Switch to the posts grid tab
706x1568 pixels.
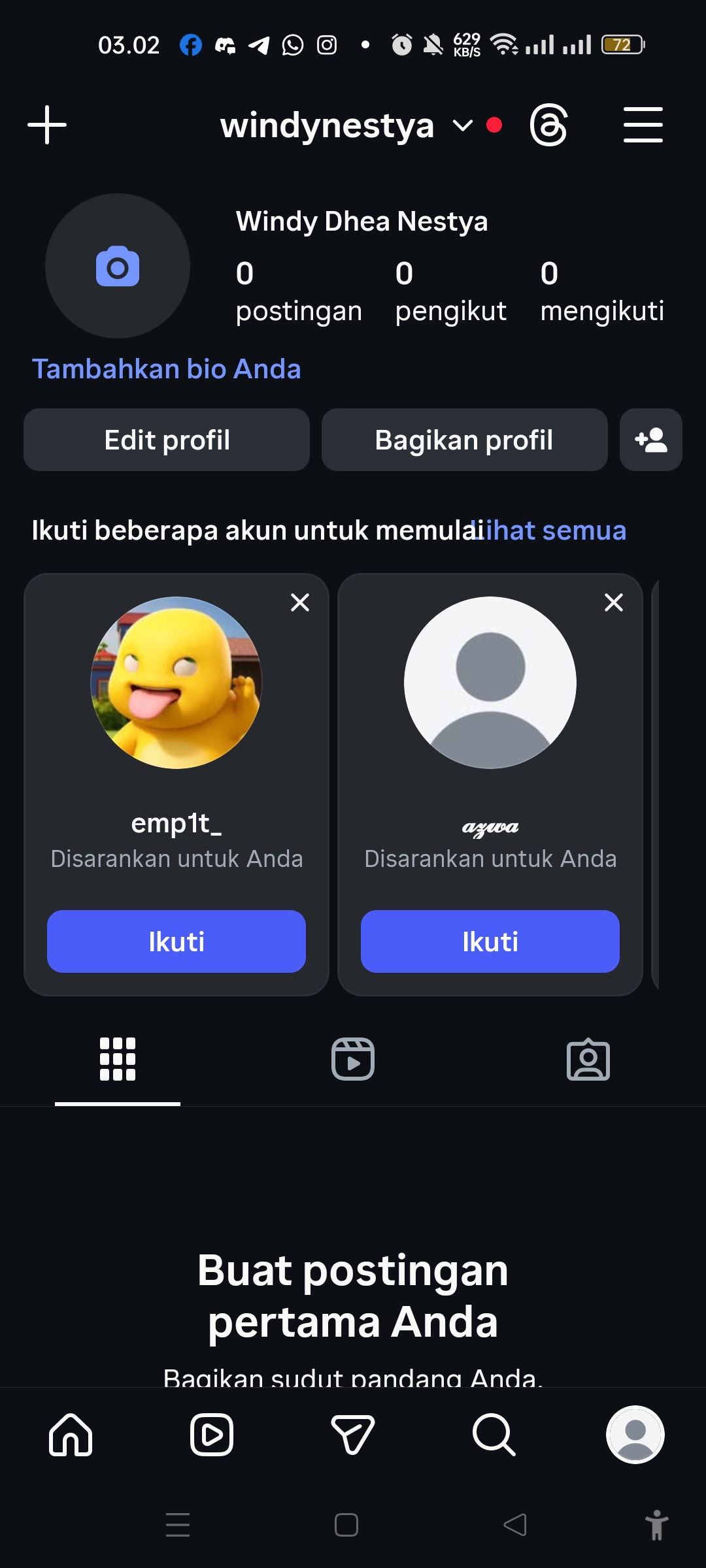tap(118, 1059)
